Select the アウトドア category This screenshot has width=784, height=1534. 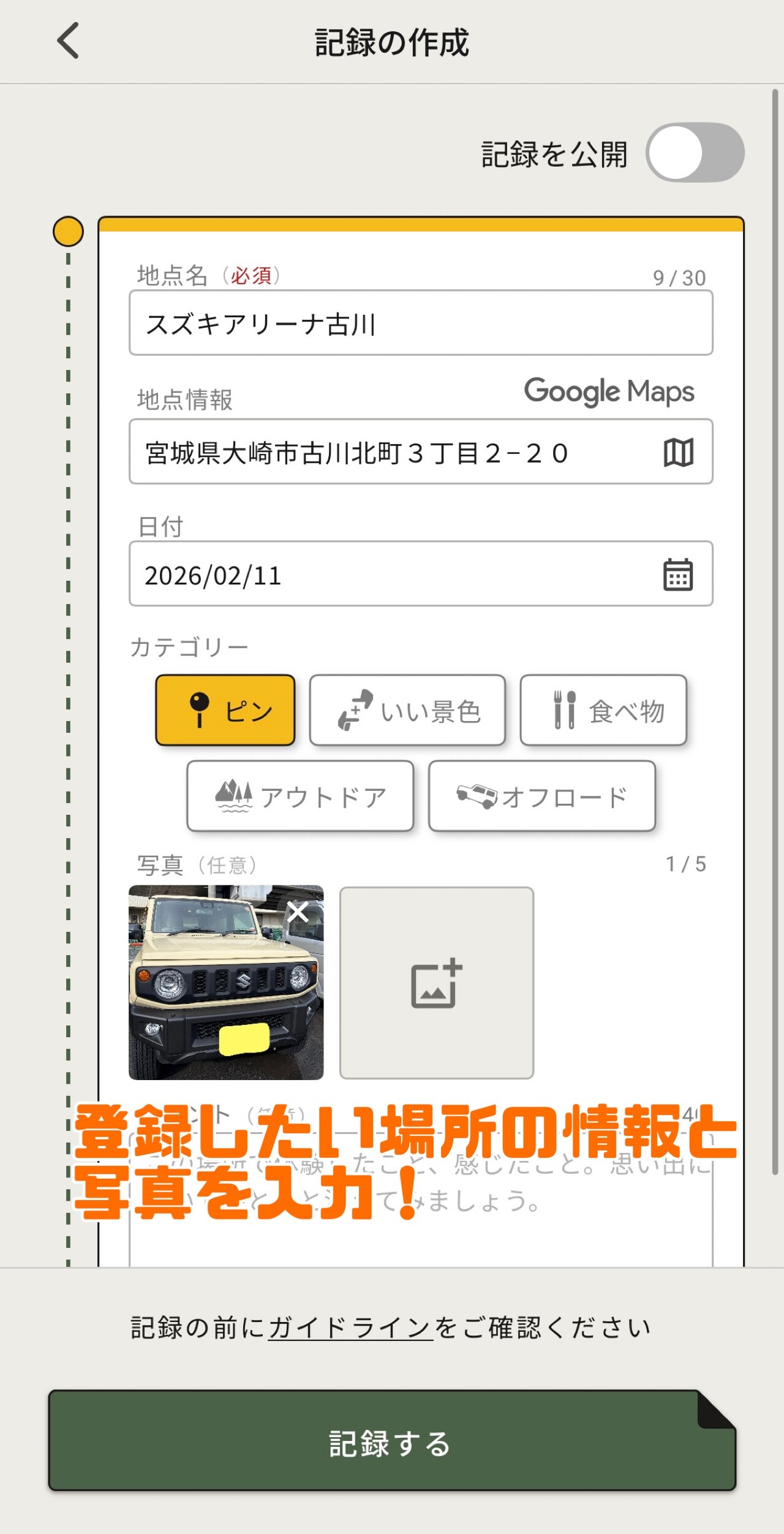tap(300, 796)
